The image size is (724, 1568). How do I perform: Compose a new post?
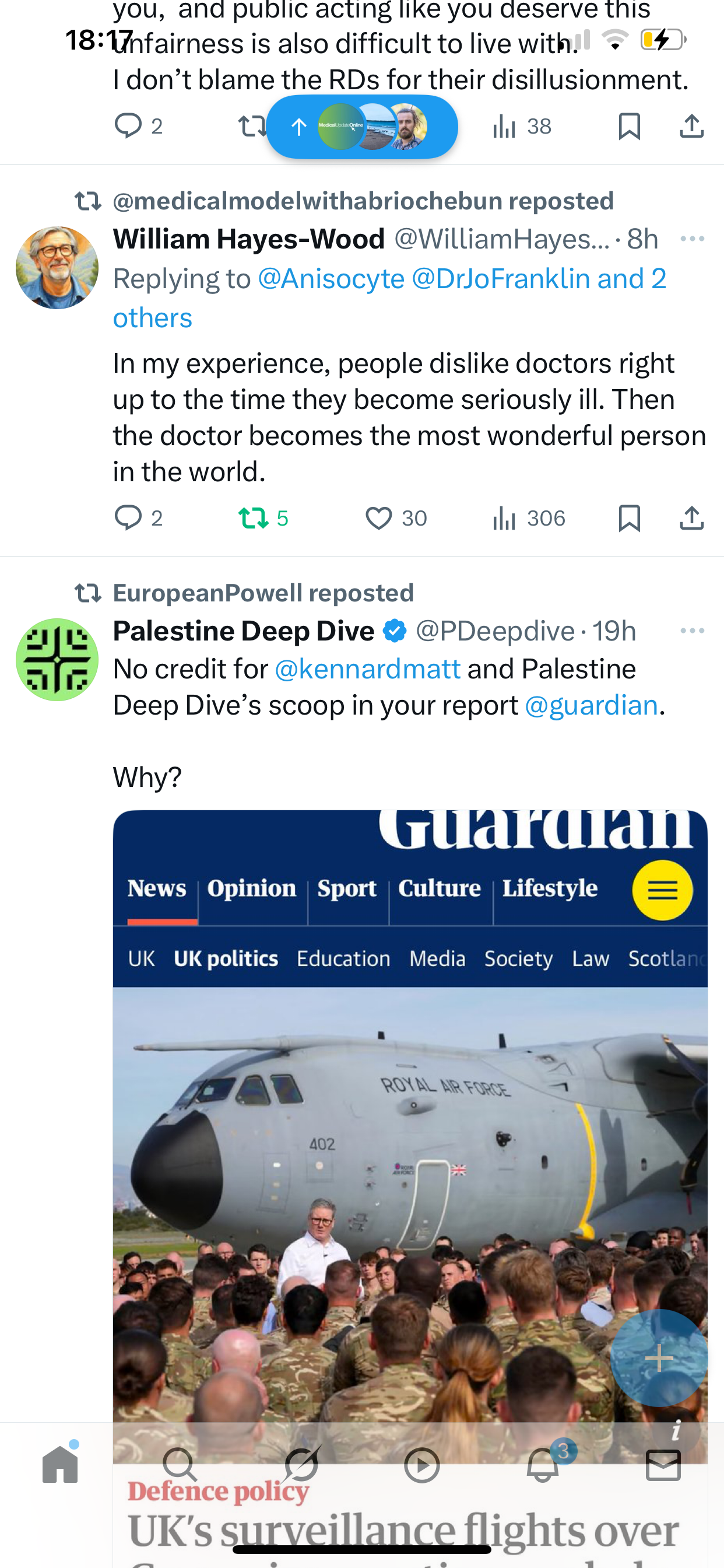tap(659, 1357)
